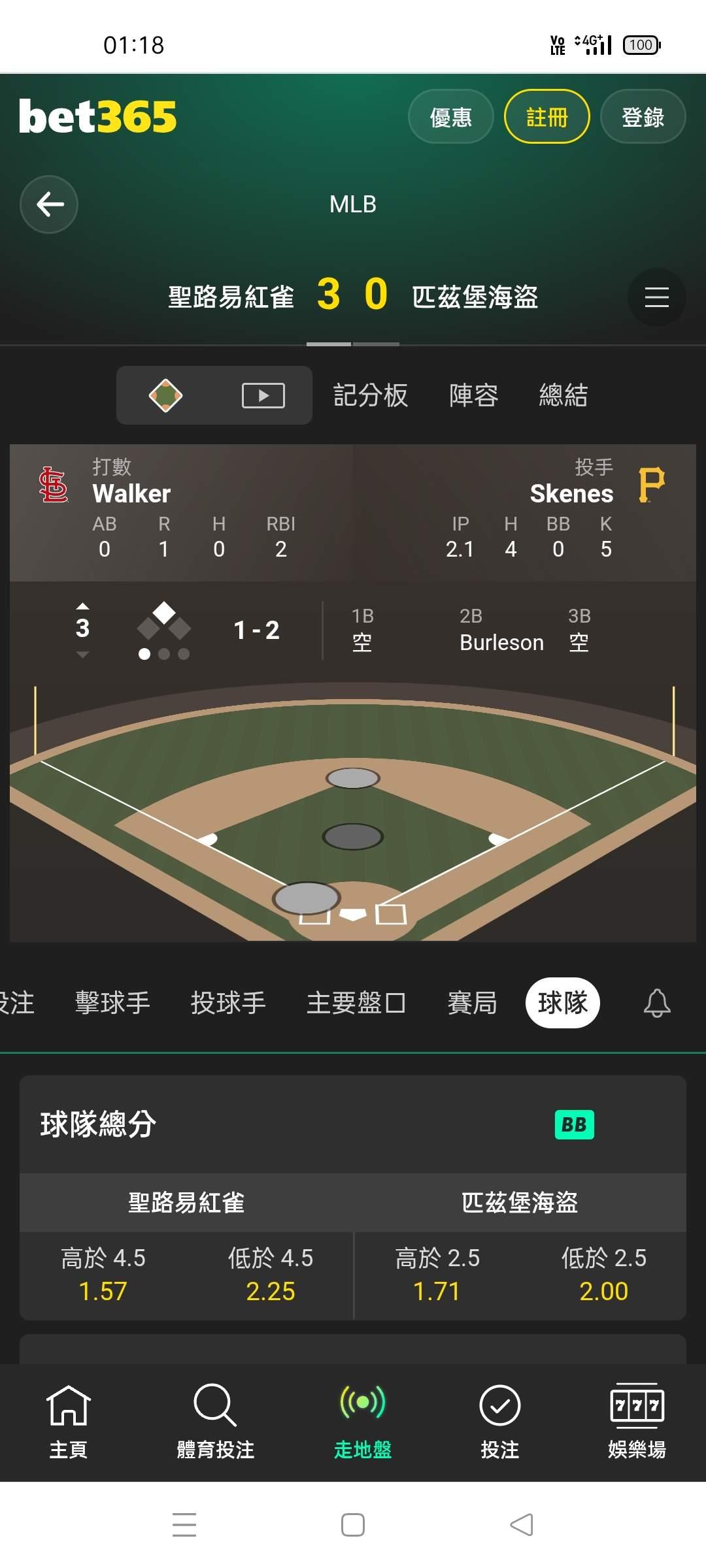The width and height of the screenshot is (706, 1568).
Task: Select the 主要盤口 main markets tab
Action: coord(356,1003)
